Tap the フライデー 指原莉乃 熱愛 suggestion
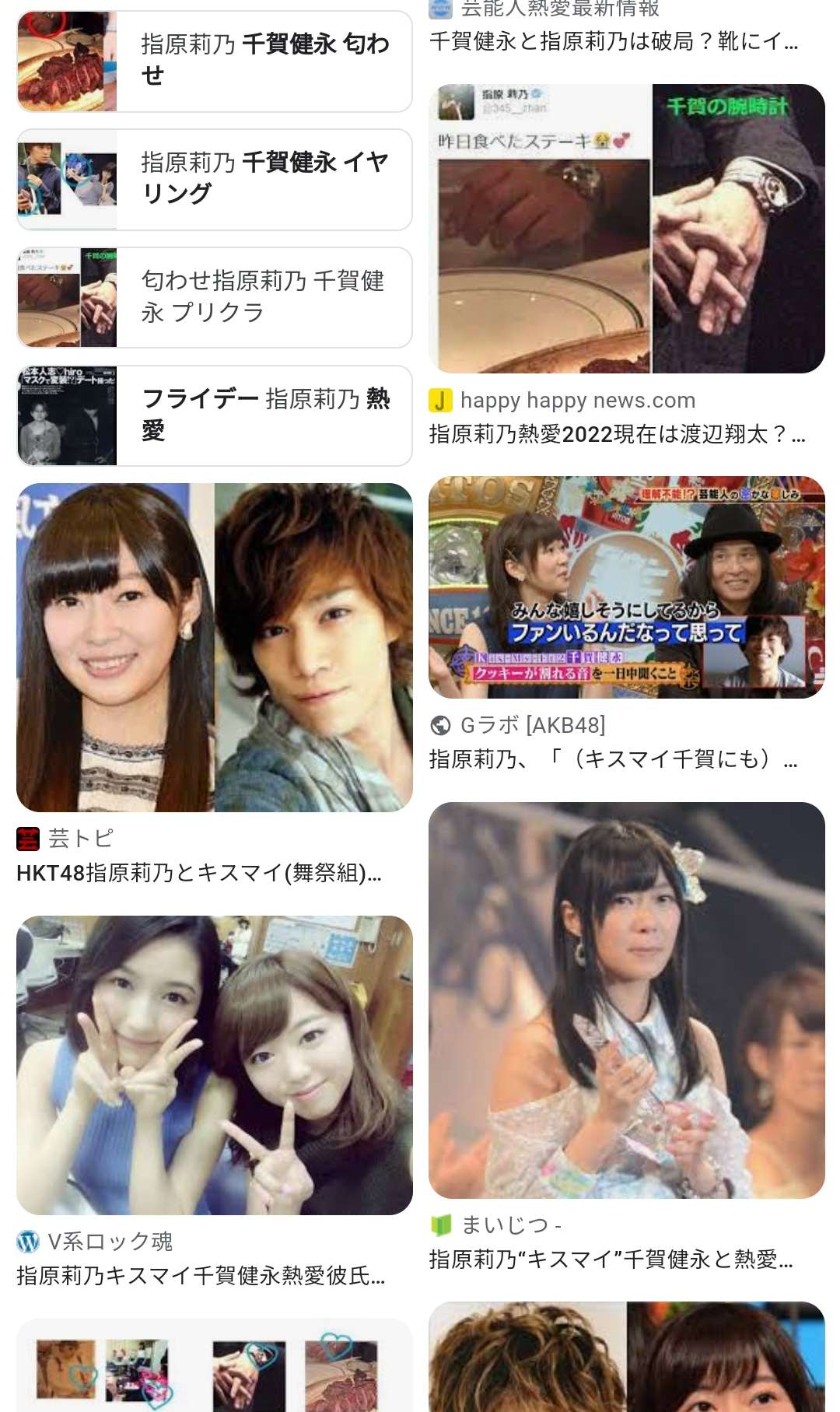The height and width of the screenshot is (1412, 840). point(215,416)
